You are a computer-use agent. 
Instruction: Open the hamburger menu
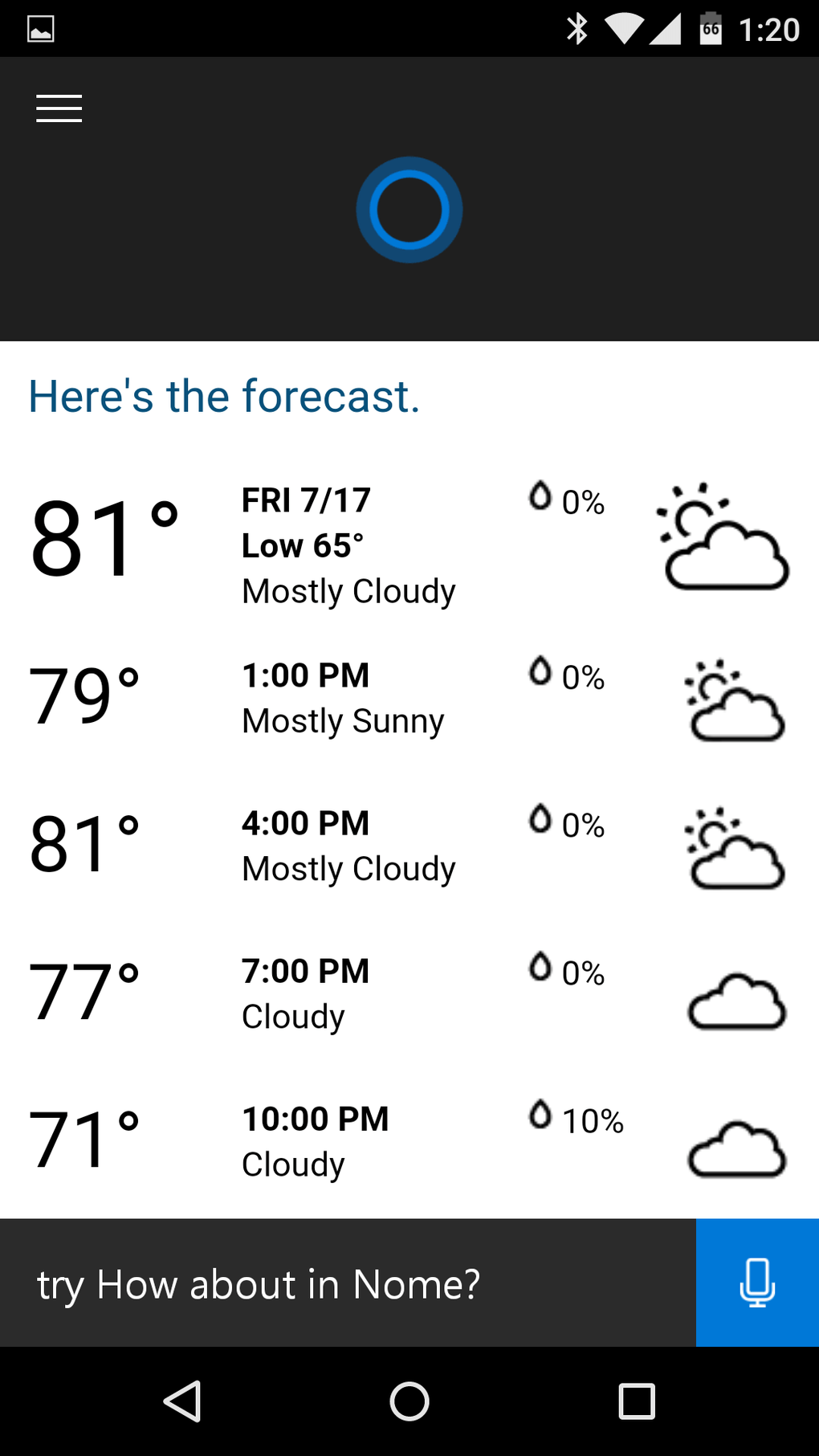(x=59, y=108)
